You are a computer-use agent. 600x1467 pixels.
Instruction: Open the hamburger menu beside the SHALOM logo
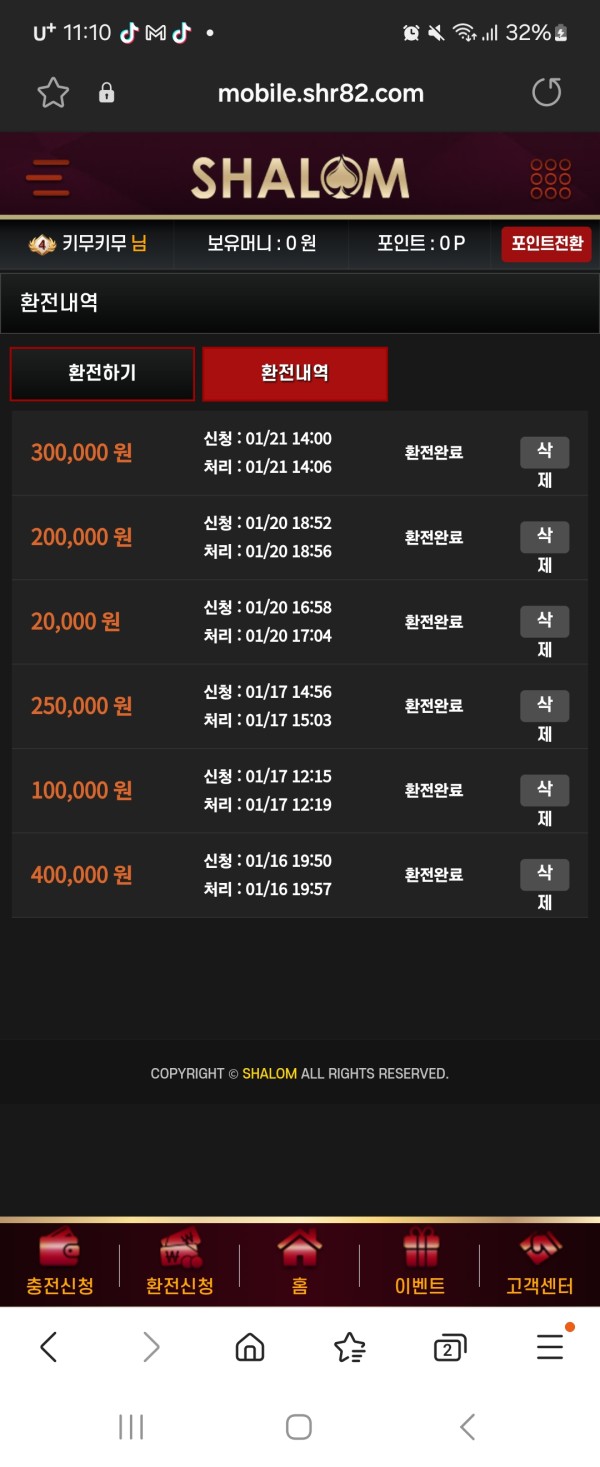pos(48,178)
